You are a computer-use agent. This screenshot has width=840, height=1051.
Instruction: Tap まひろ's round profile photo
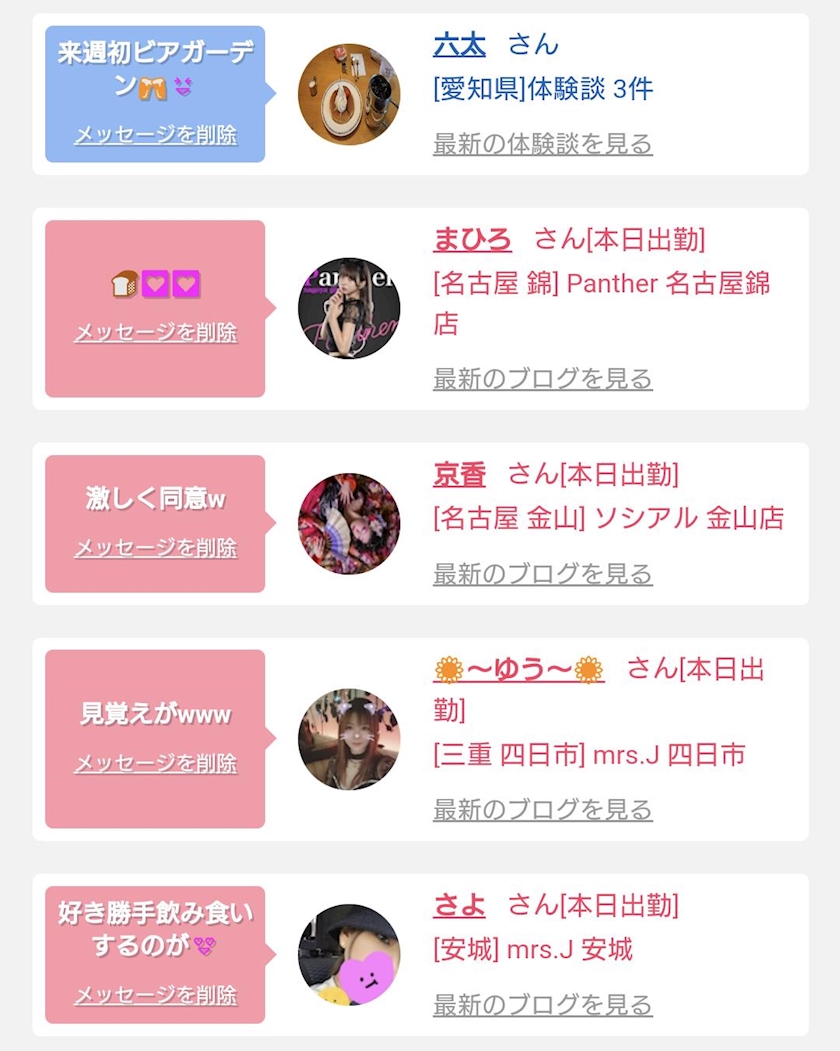pos(349,308)
